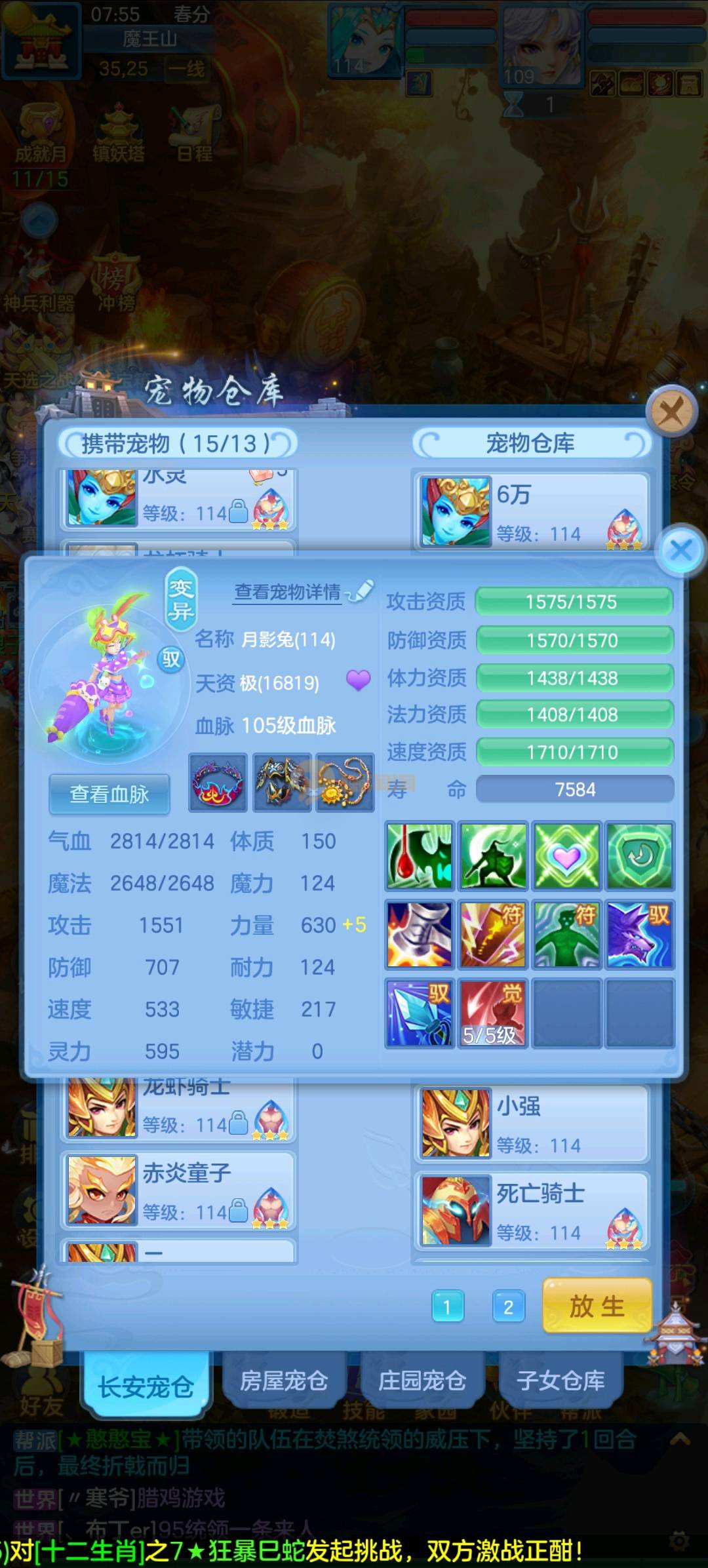708x1568 pixels.
Task: Tap the 放生 release button
Action: click(x=597, y=1306)
